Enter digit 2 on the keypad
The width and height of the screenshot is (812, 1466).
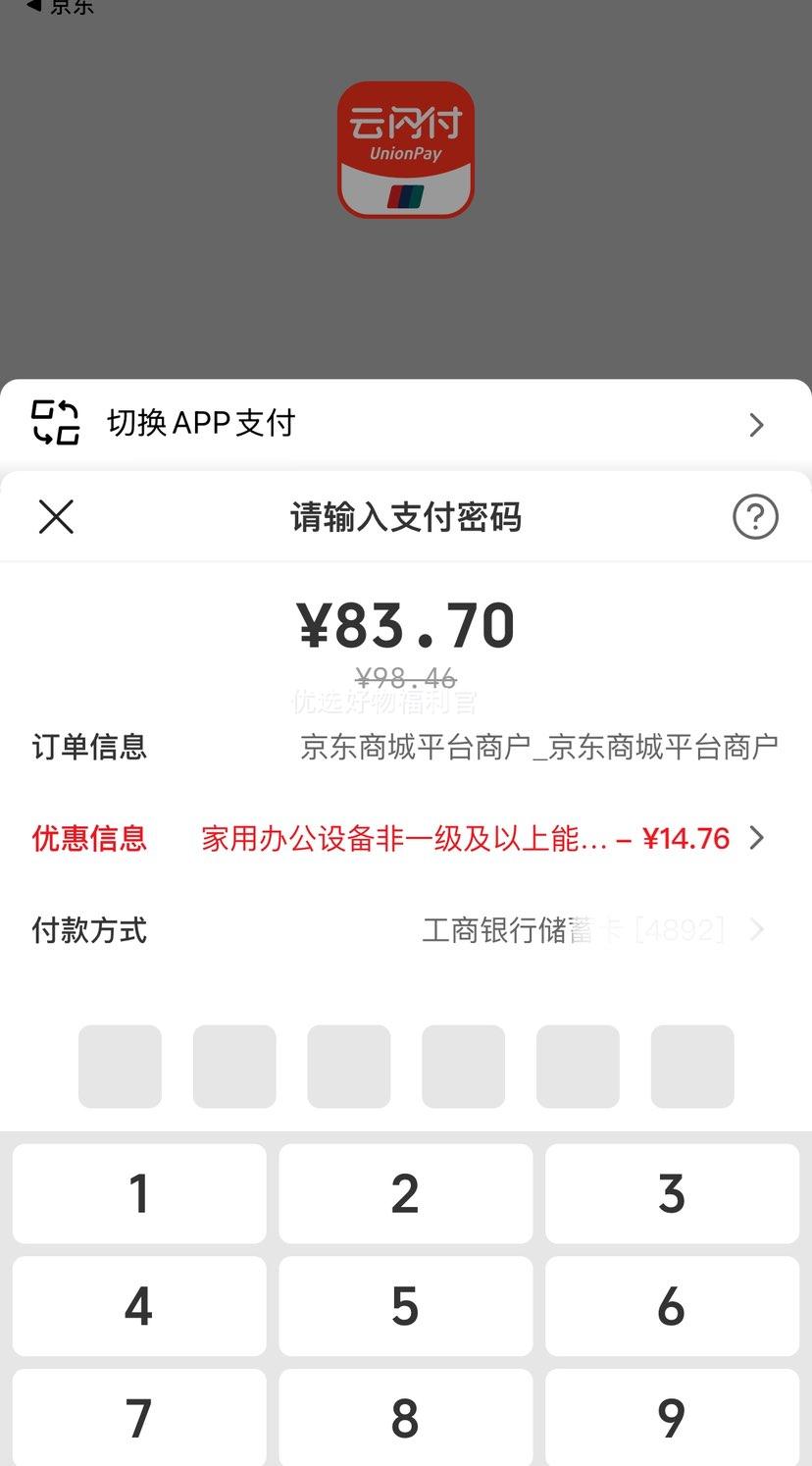pyautogui.click(x=406, y=1193)
